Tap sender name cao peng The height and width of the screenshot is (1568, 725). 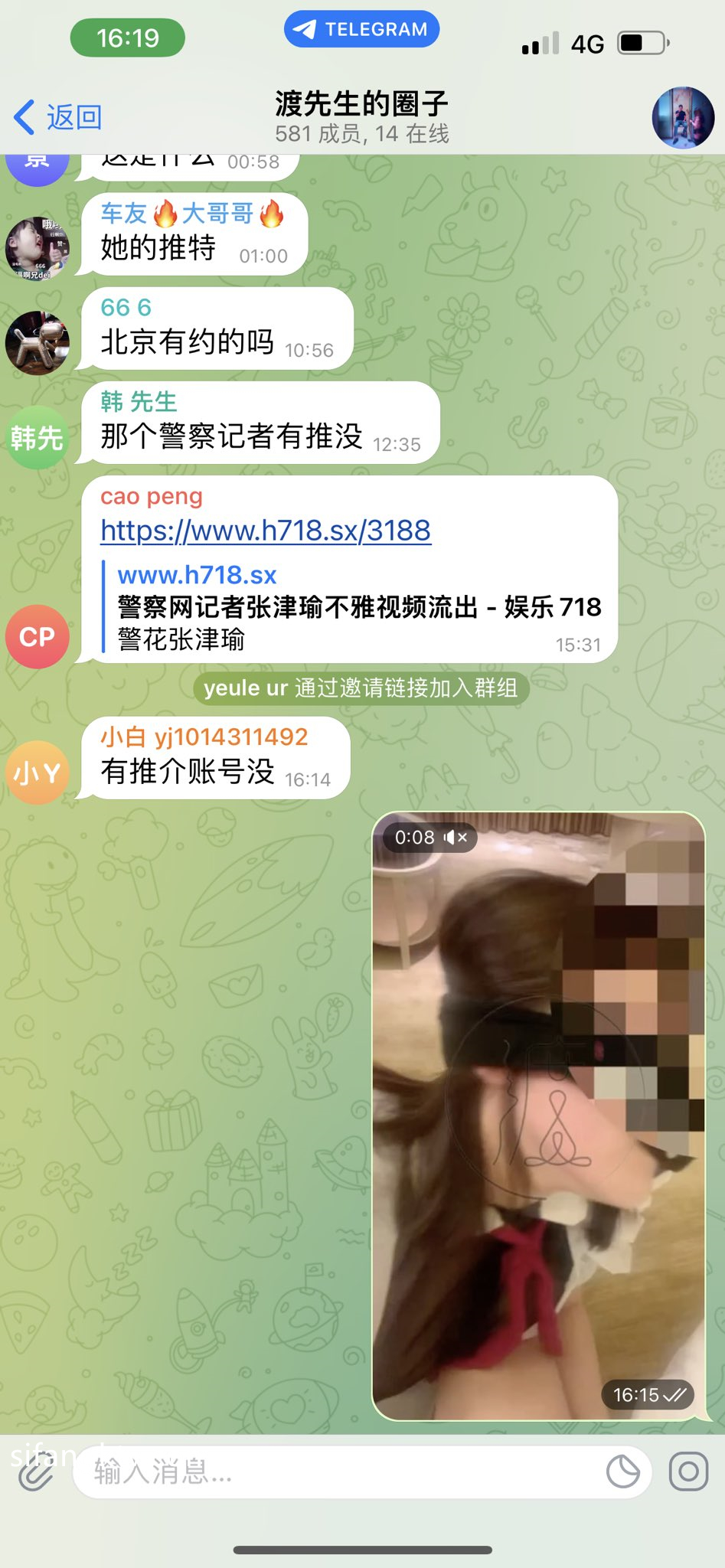[152, 496]
